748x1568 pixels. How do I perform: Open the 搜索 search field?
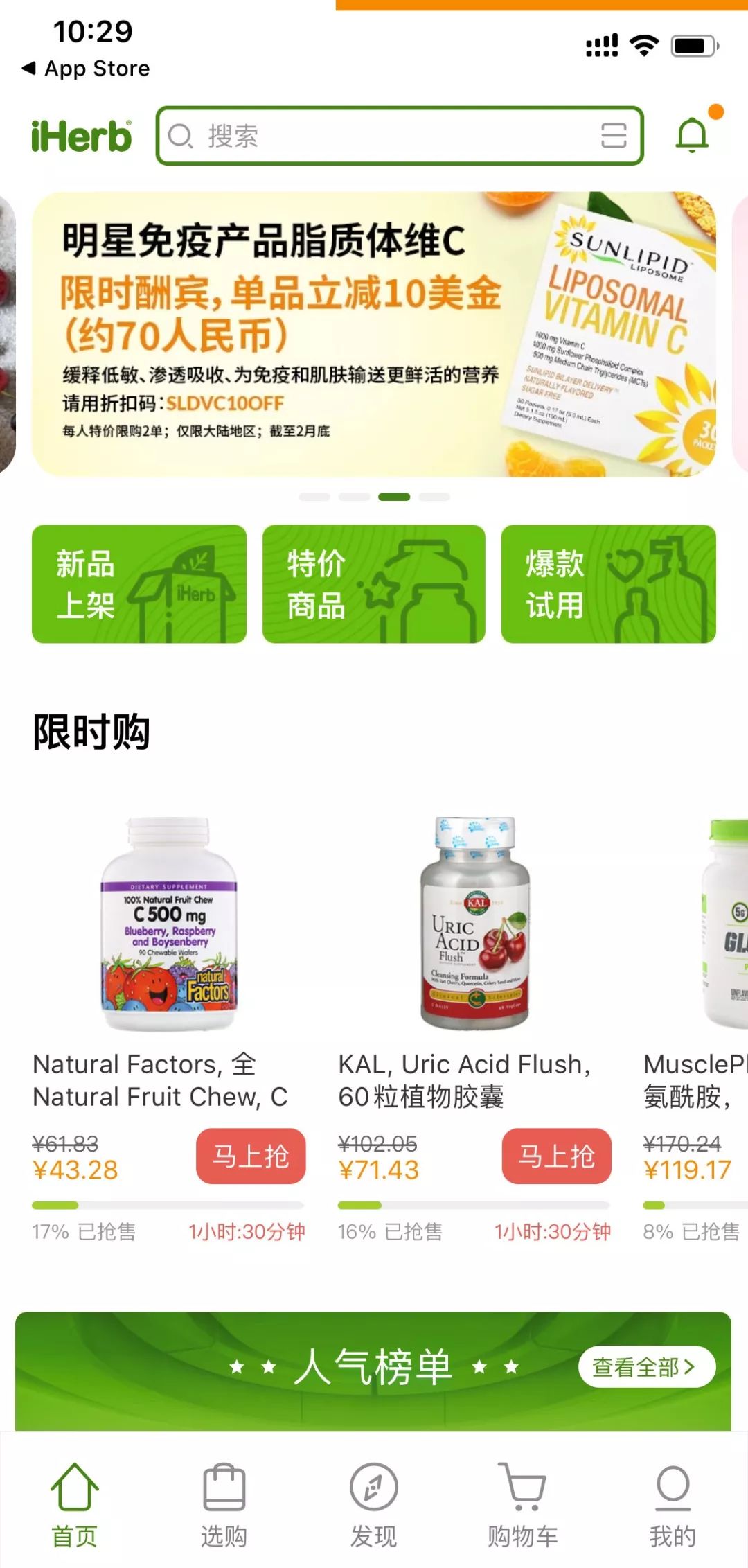(x=399, y=136)
